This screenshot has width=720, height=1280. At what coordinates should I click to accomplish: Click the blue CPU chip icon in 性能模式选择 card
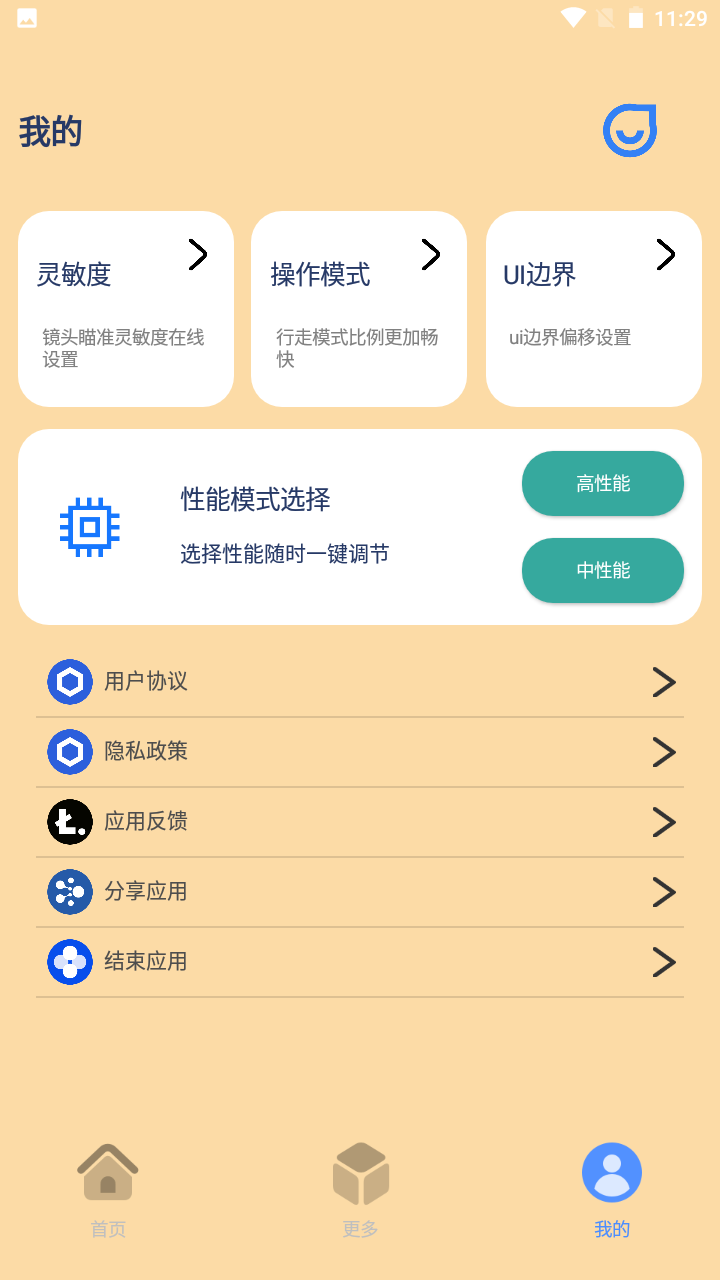pos(90,527)
